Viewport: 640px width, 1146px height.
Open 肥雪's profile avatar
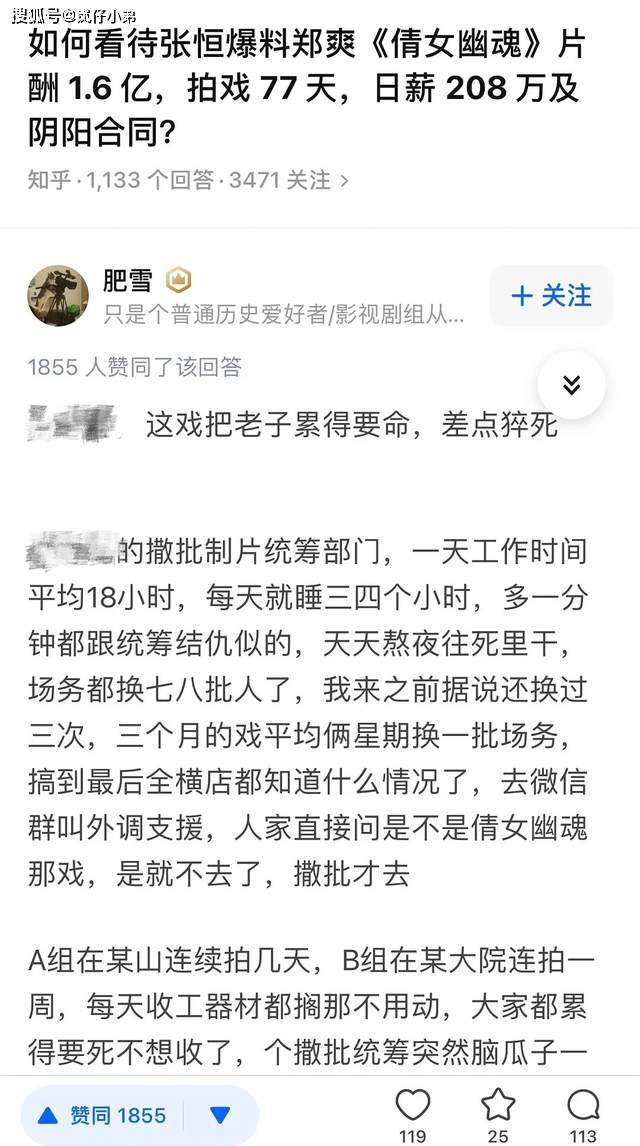59,296
